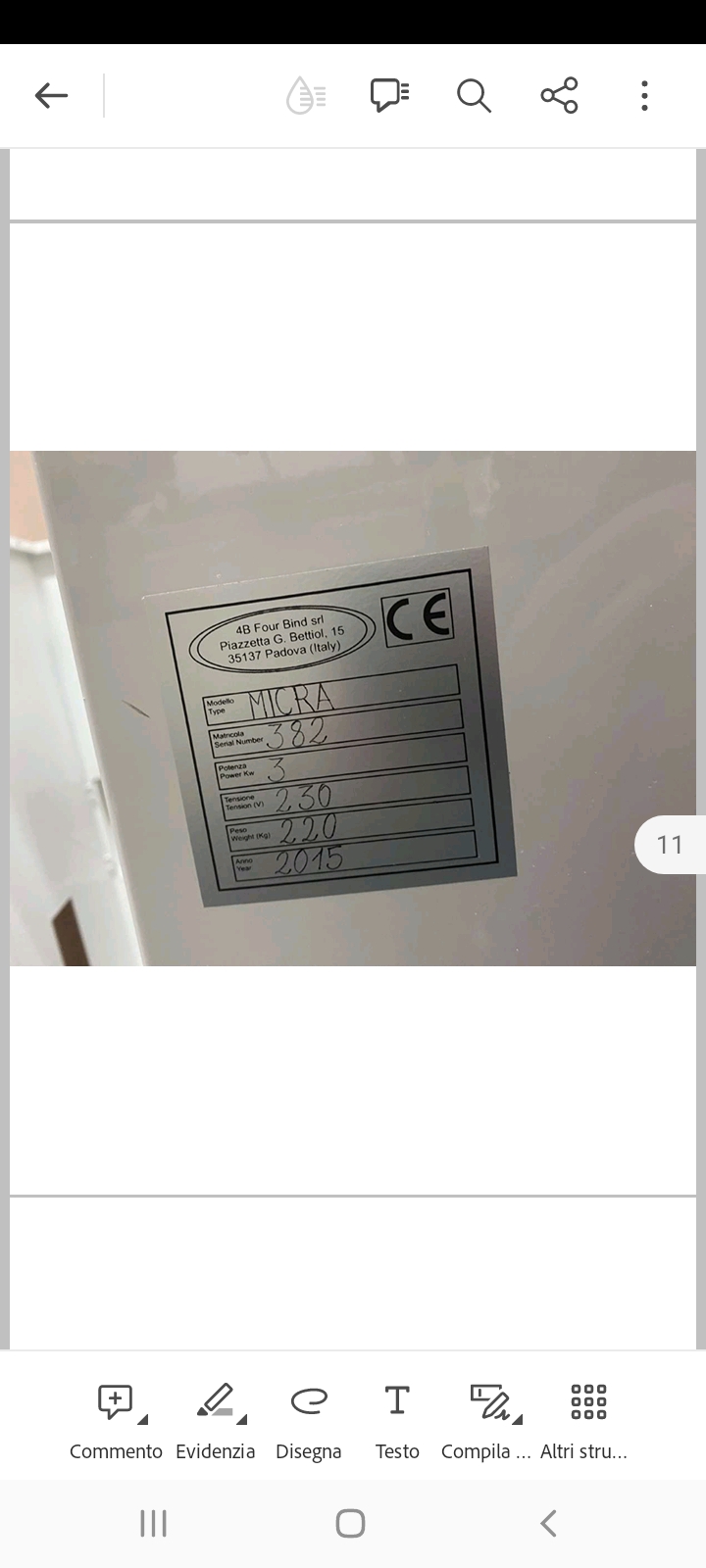Choose the Evidenzia highlighter tool
The width and height of the screenshot is (706, 1568).
tap(216, 1419)
